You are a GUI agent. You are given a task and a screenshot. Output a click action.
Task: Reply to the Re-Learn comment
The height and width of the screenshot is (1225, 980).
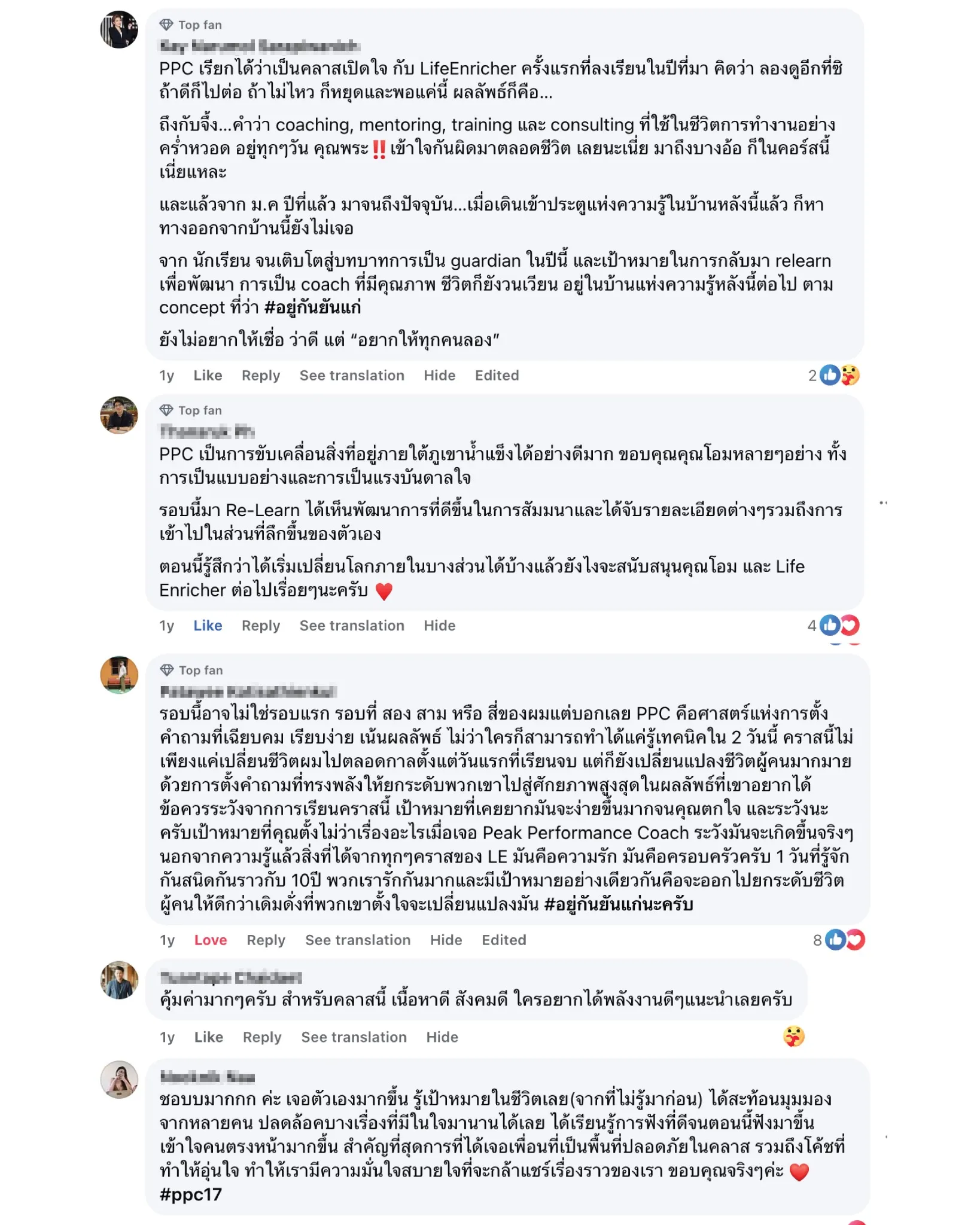click(x=260, y=625)
